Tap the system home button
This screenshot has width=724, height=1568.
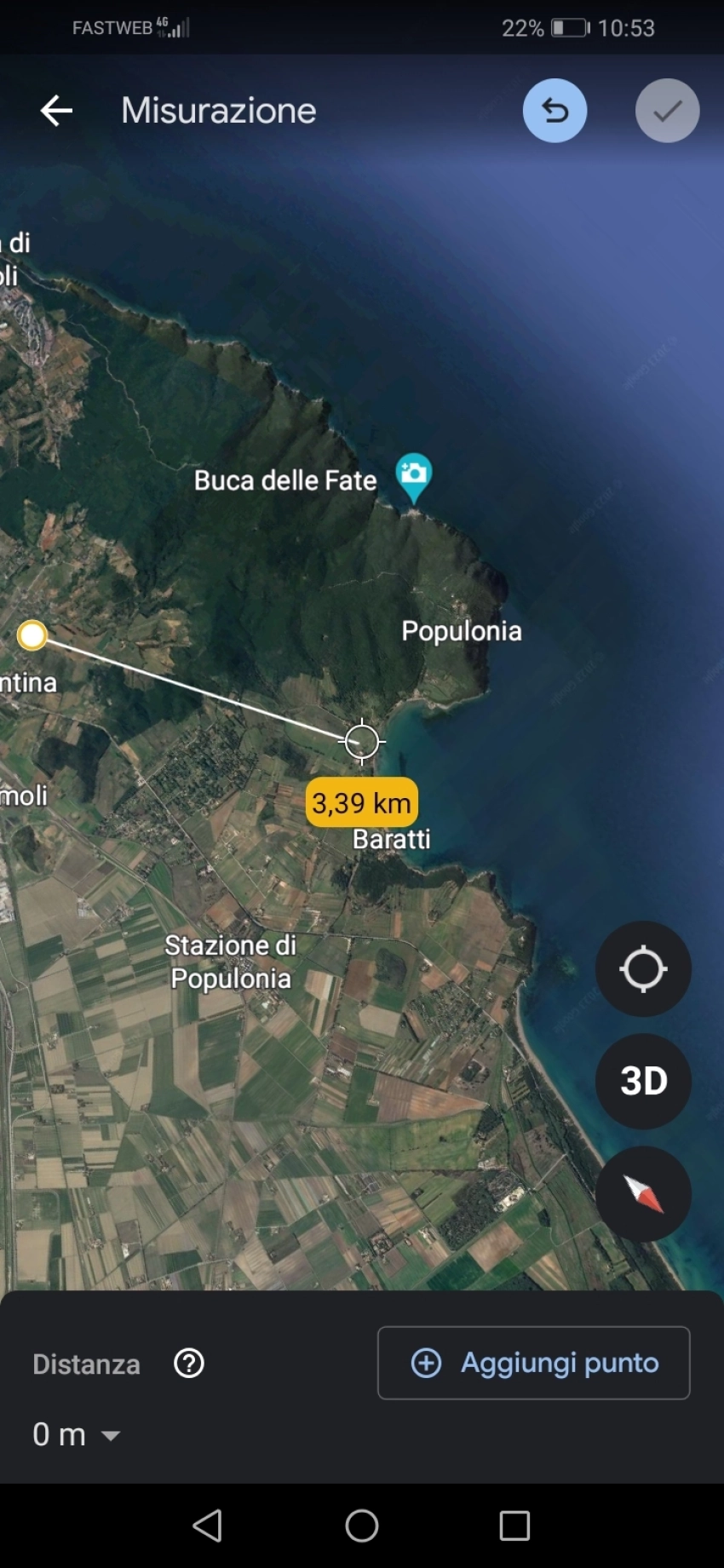tap(362, 1525)
